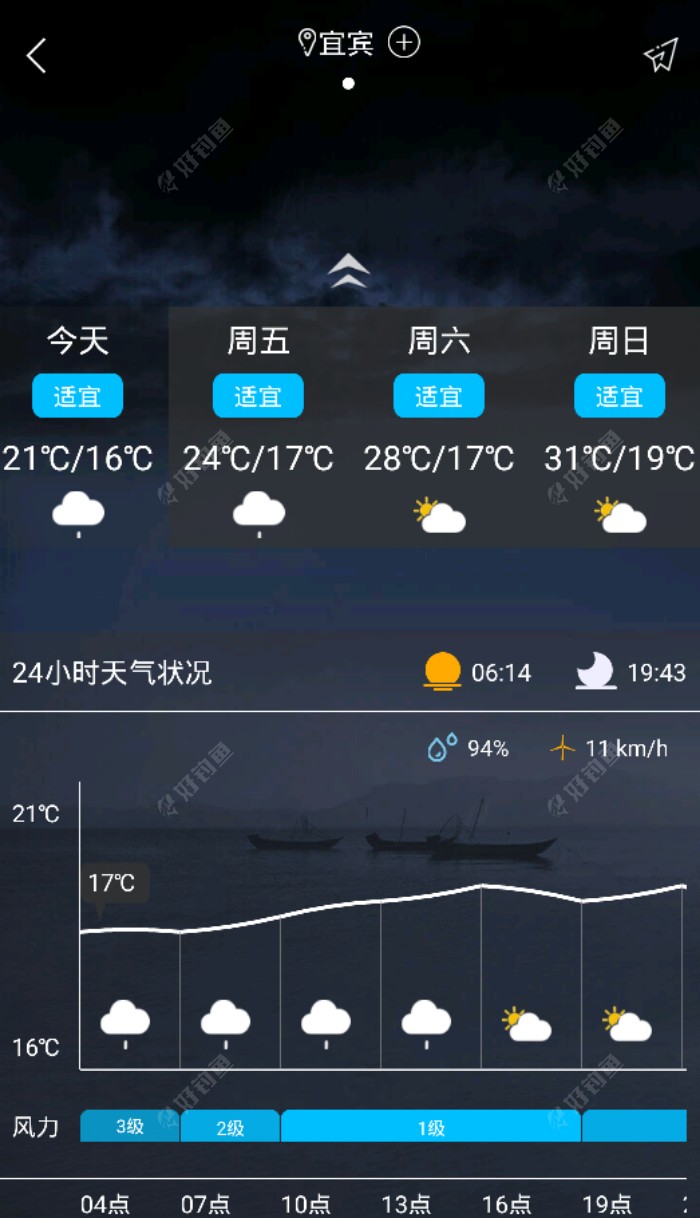Select the 周五 forecast column
This screenshot has height=1218, width=700.
[x=258, y=427]
